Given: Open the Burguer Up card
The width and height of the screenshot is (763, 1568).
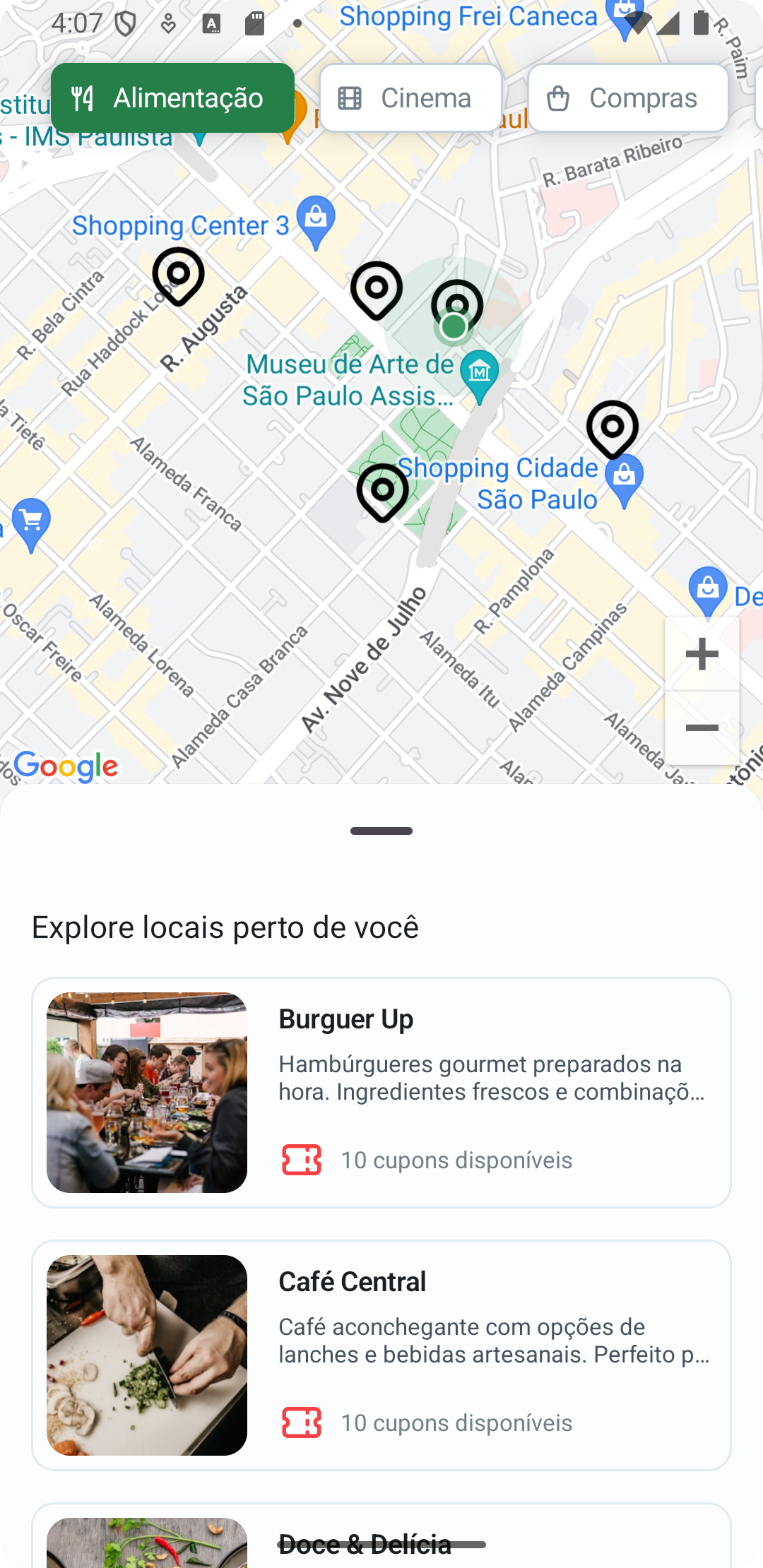Looking at the screenshot, I should coord(381,1093).
